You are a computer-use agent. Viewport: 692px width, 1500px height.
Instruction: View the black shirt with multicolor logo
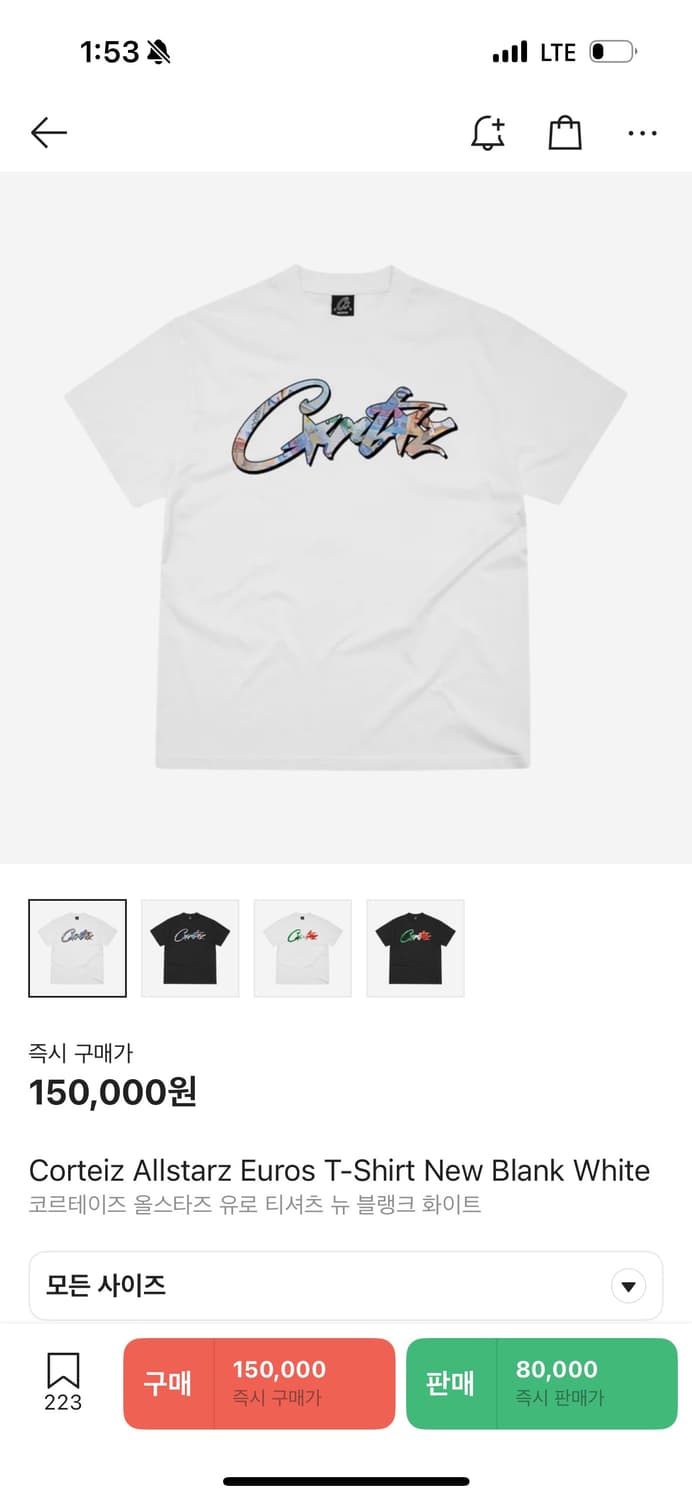190,948
